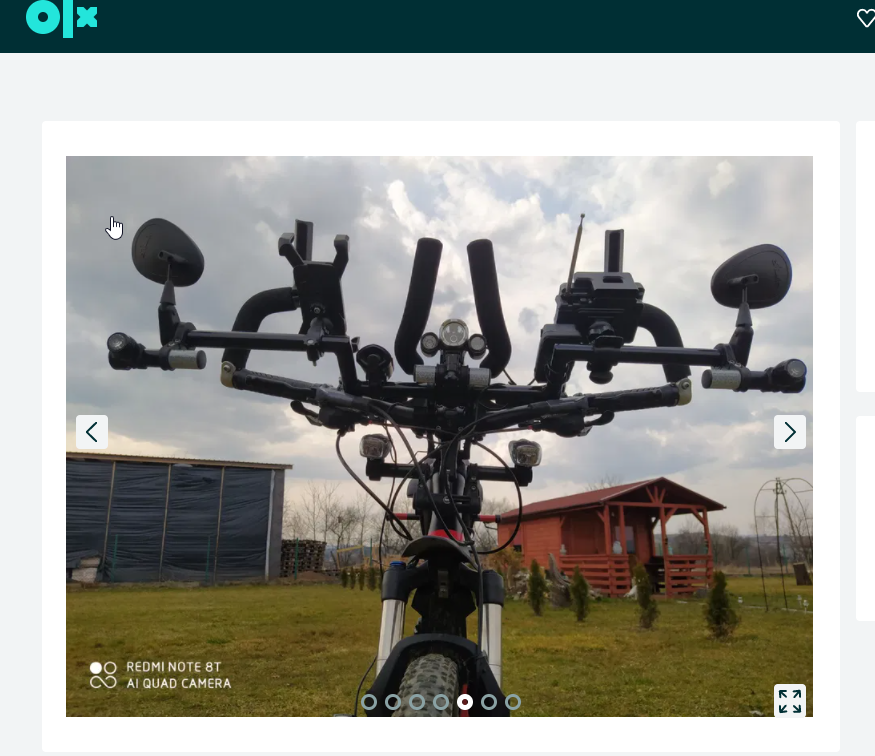Image resolution: width=875 pixels, height=756 pixels.
Task: Show next photo in gallery
Action: click(789, 432)
